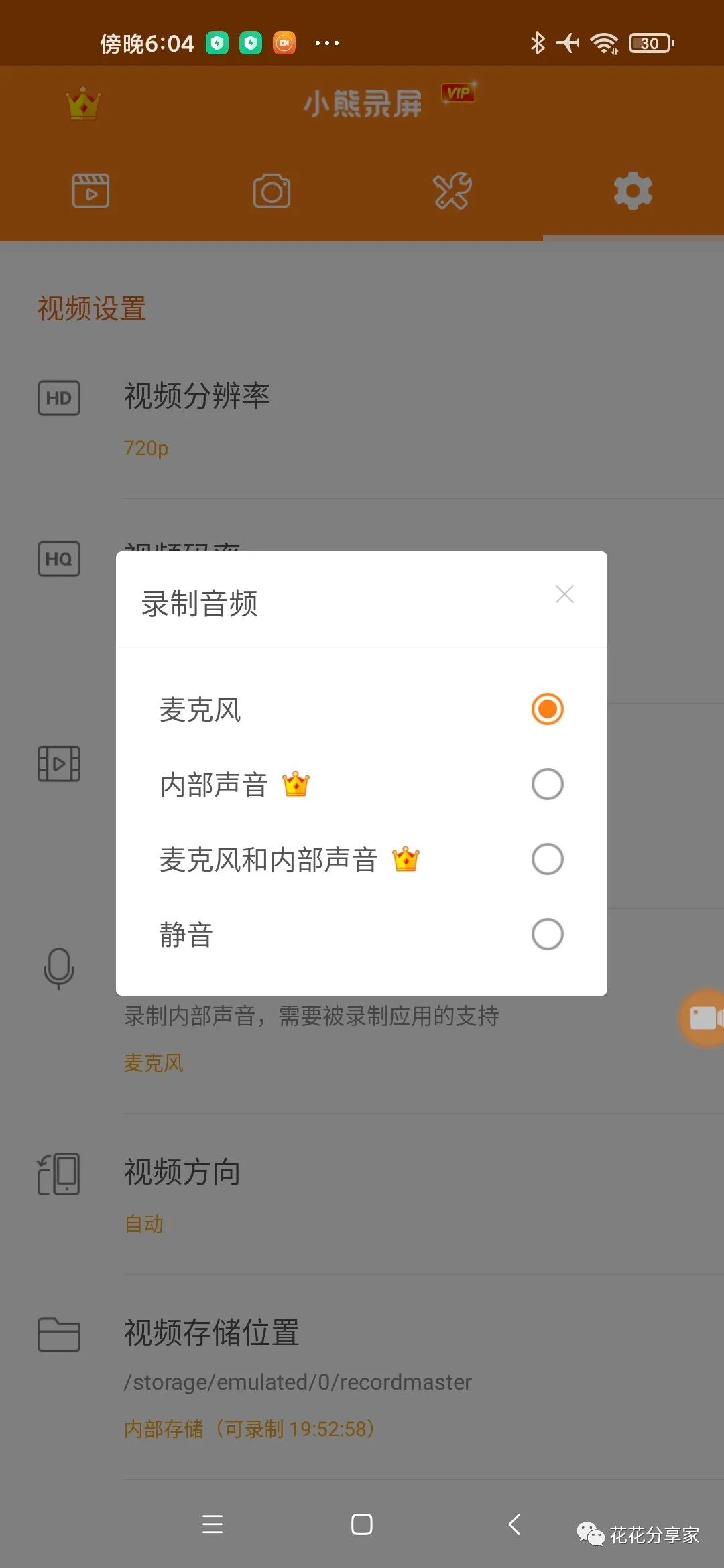
Task: Select the 麦克风 audio option
Action: pyautogui.click(x=546, y=709)
